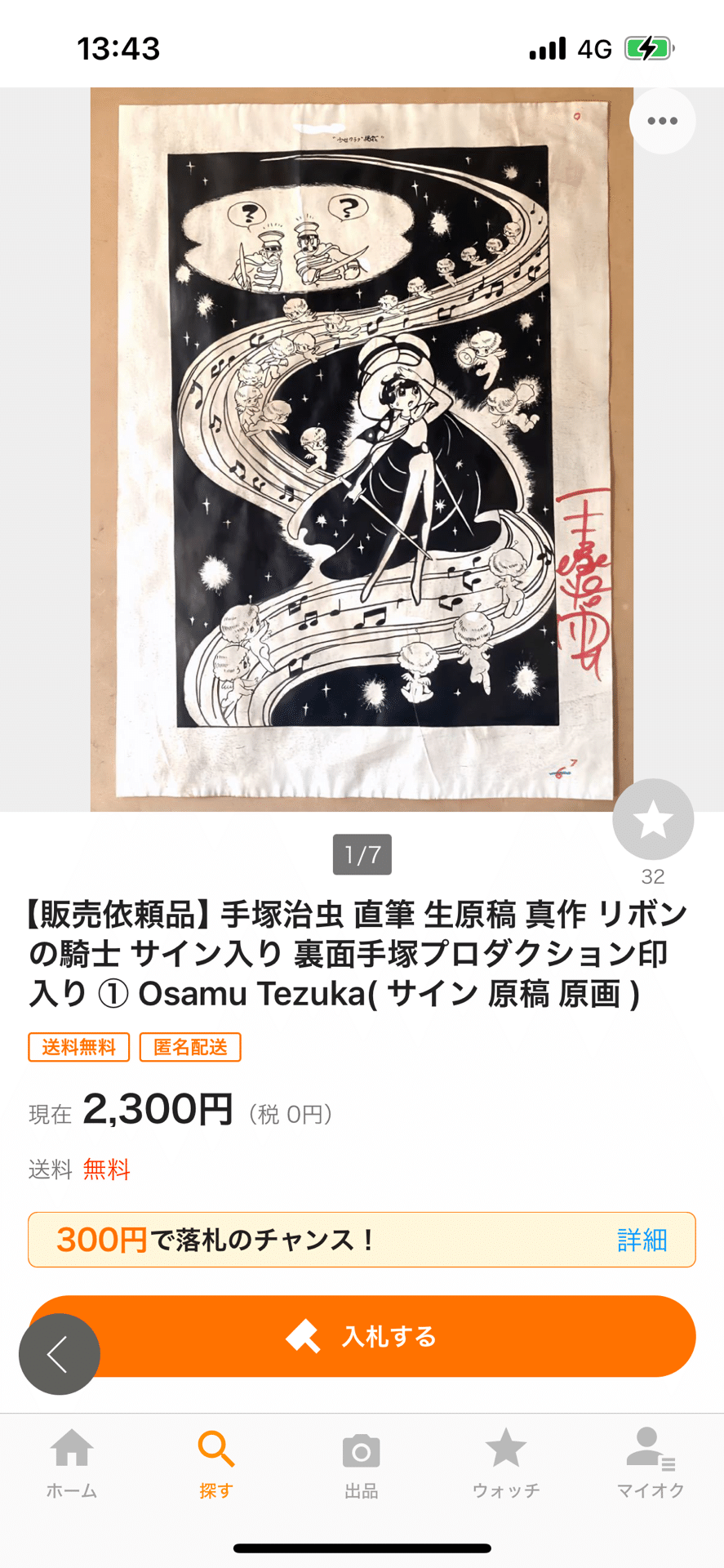Open the three-dot options menu on the image

[x=662, y=120]
